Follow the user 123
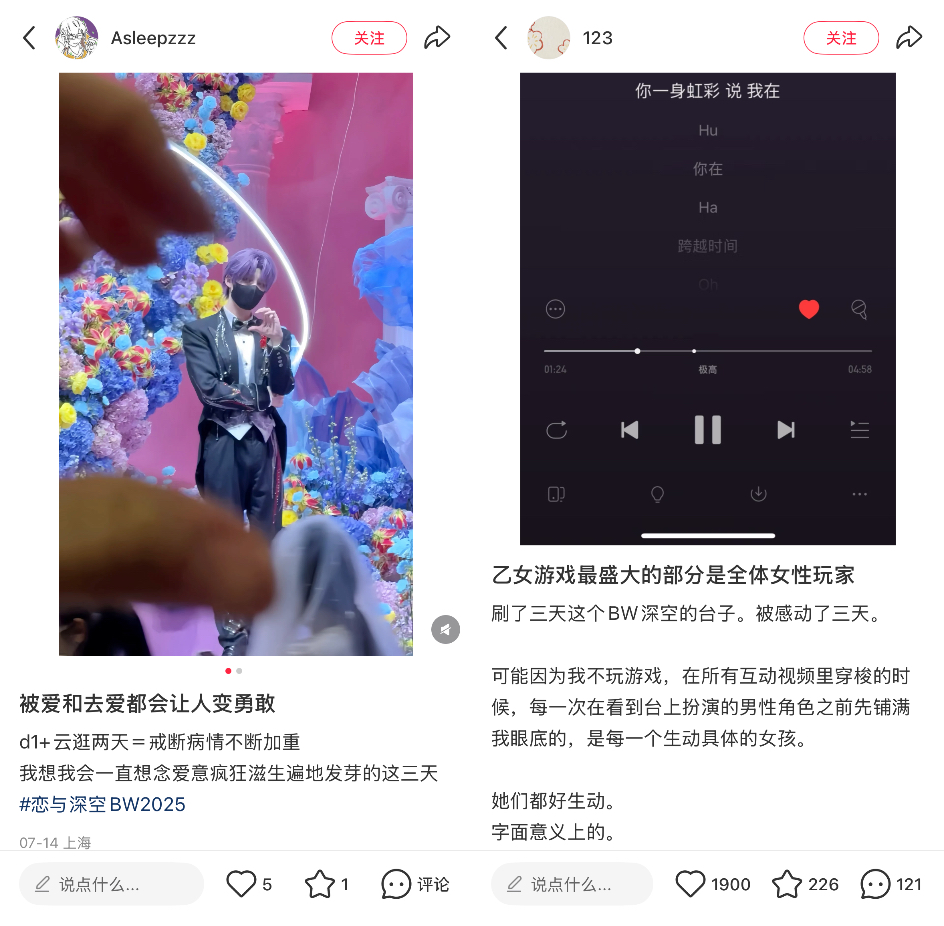The width and height of the screenshot is (944, 926). point(841,38)
